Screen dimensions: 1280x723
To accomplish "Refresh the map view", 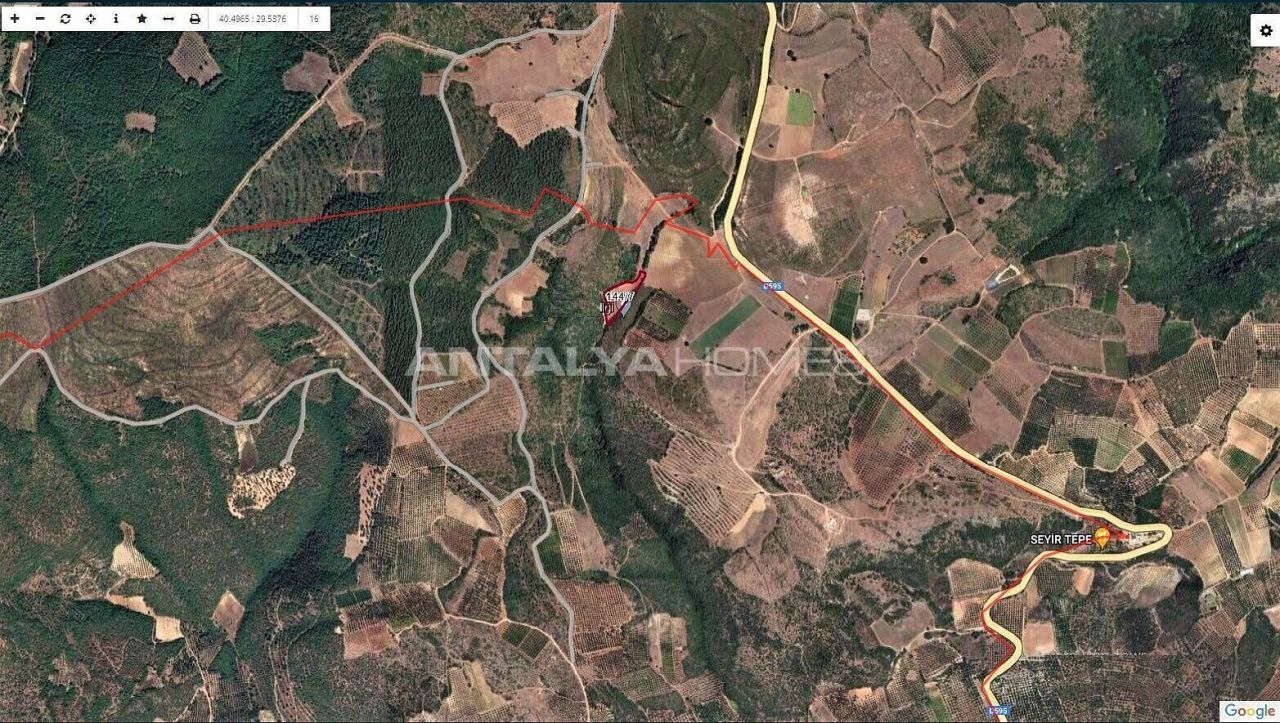I will [x=65, y=18].
